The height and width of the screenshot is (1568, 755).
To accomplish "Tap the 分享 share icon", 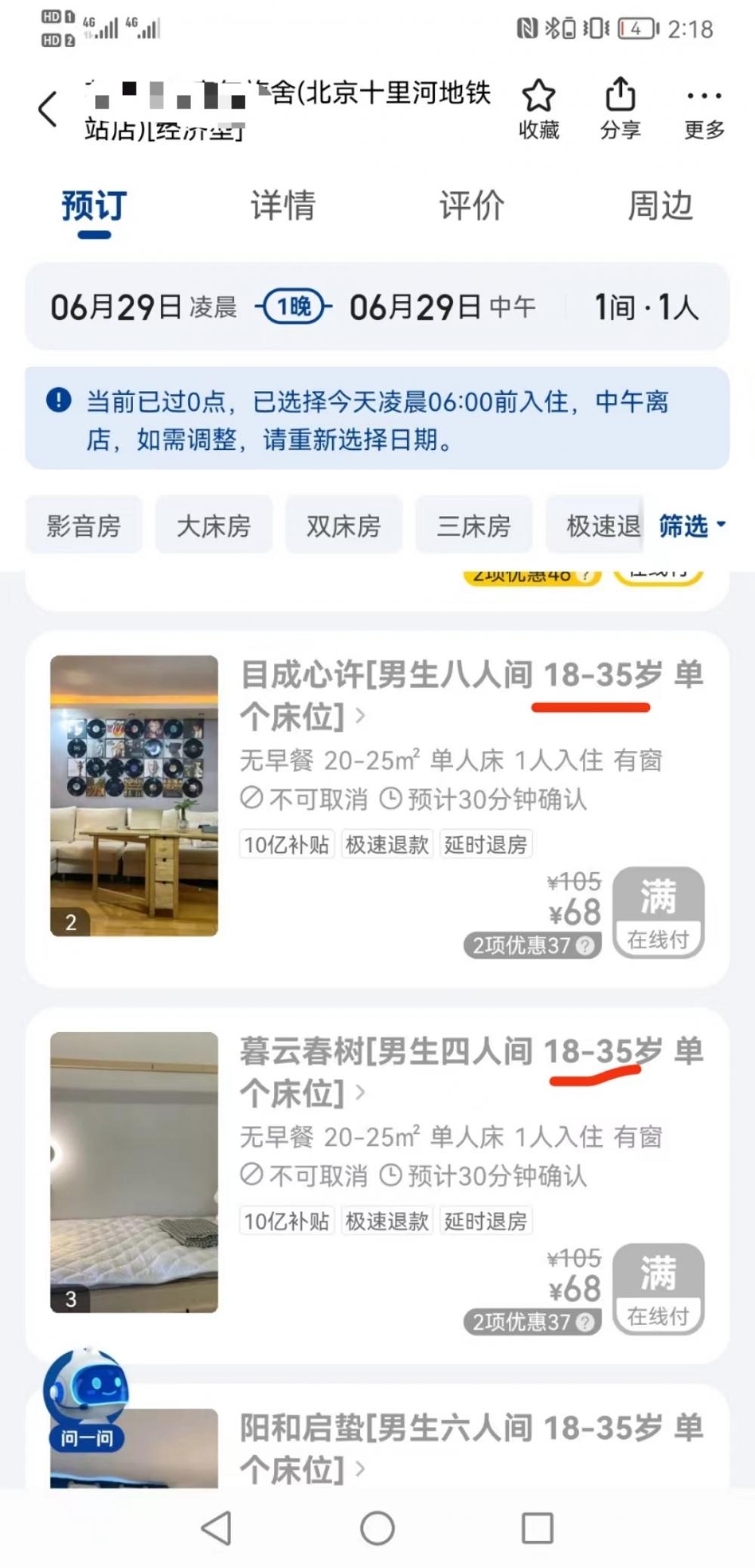I will (x=621, y=95).
